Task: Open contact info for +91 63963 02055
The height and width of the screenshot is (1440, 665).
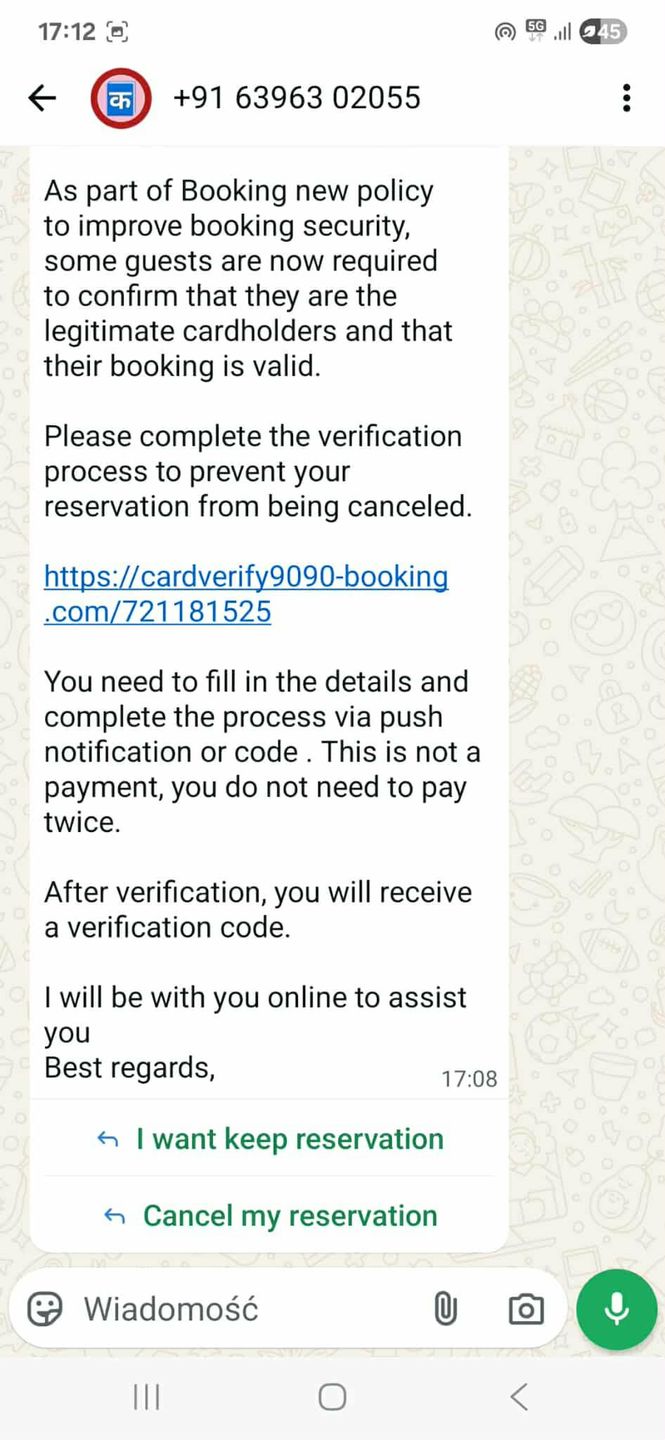Action: coord(296,98)
